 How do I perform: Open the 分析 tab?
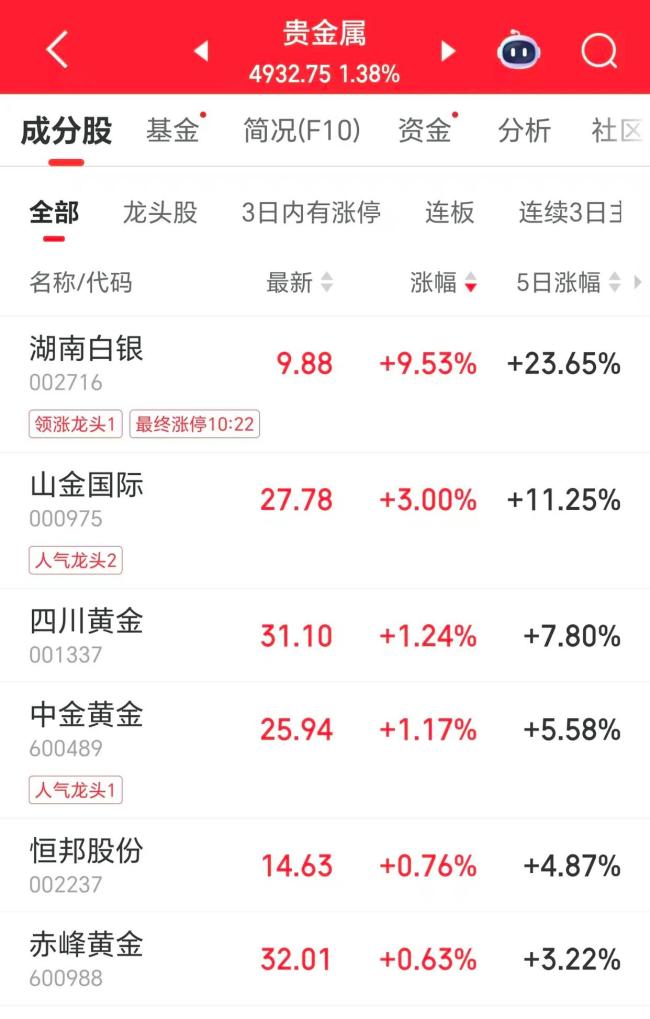(x=524, y=130)
